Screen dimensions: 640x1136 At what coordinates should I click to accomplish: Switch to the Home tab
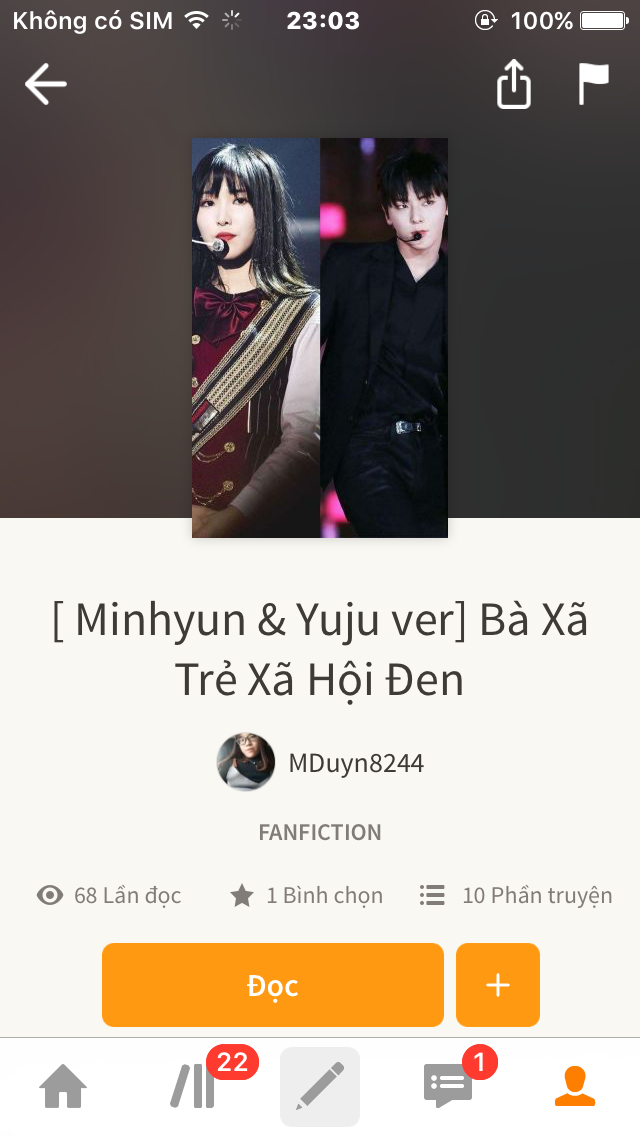pyautogui.click(x=63, y=1086)
